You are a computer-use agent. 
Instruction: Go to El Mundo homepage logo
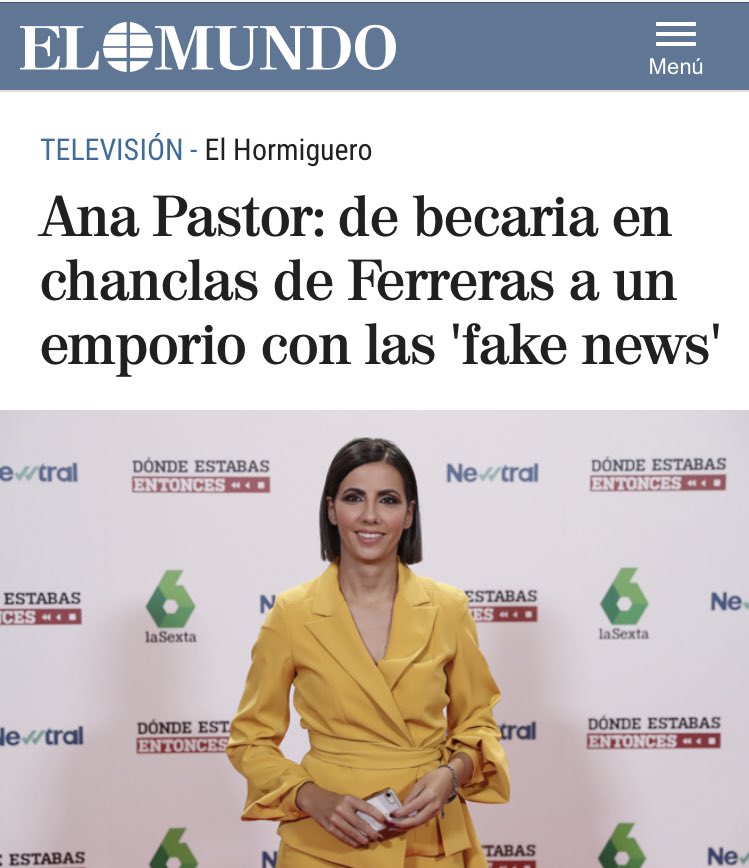[208, 47]
